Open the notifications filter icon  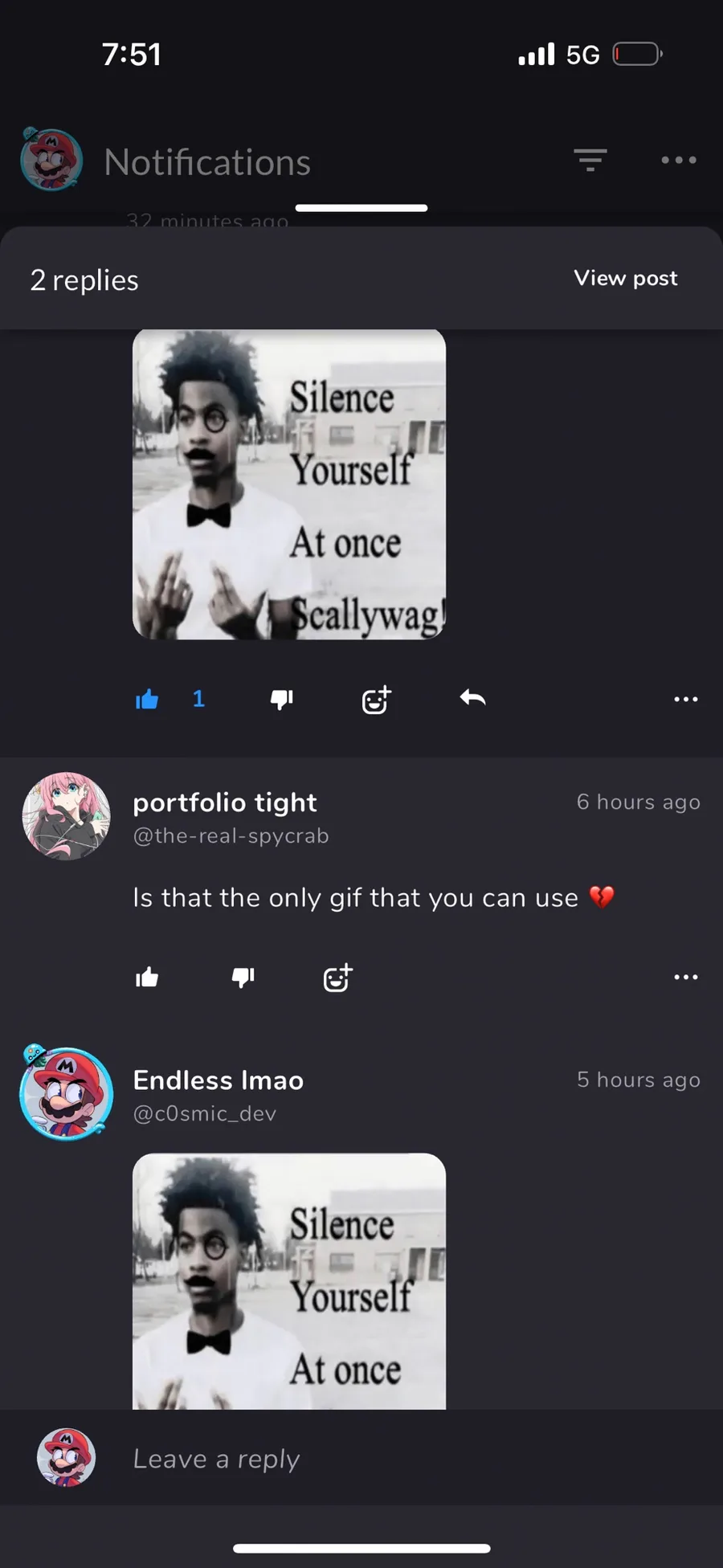tap(590, 160)
